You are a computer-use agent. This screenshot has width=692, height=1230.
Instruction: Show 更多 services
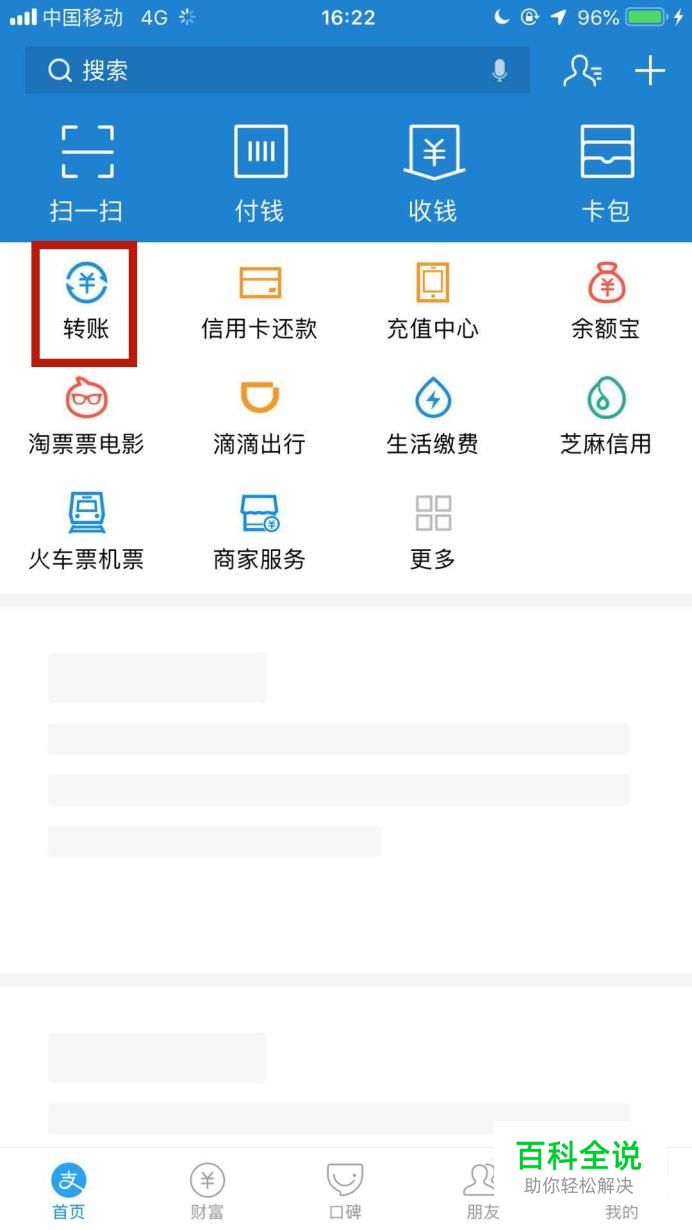(432, 532)
